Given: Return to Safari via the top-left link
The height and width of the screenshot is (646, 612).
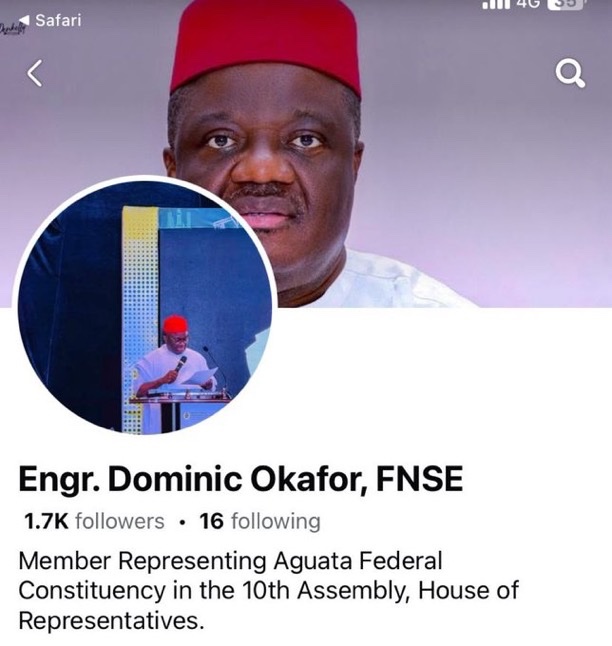Looking at the screenshot, I should pyautogui.click(x=52, y=20).
